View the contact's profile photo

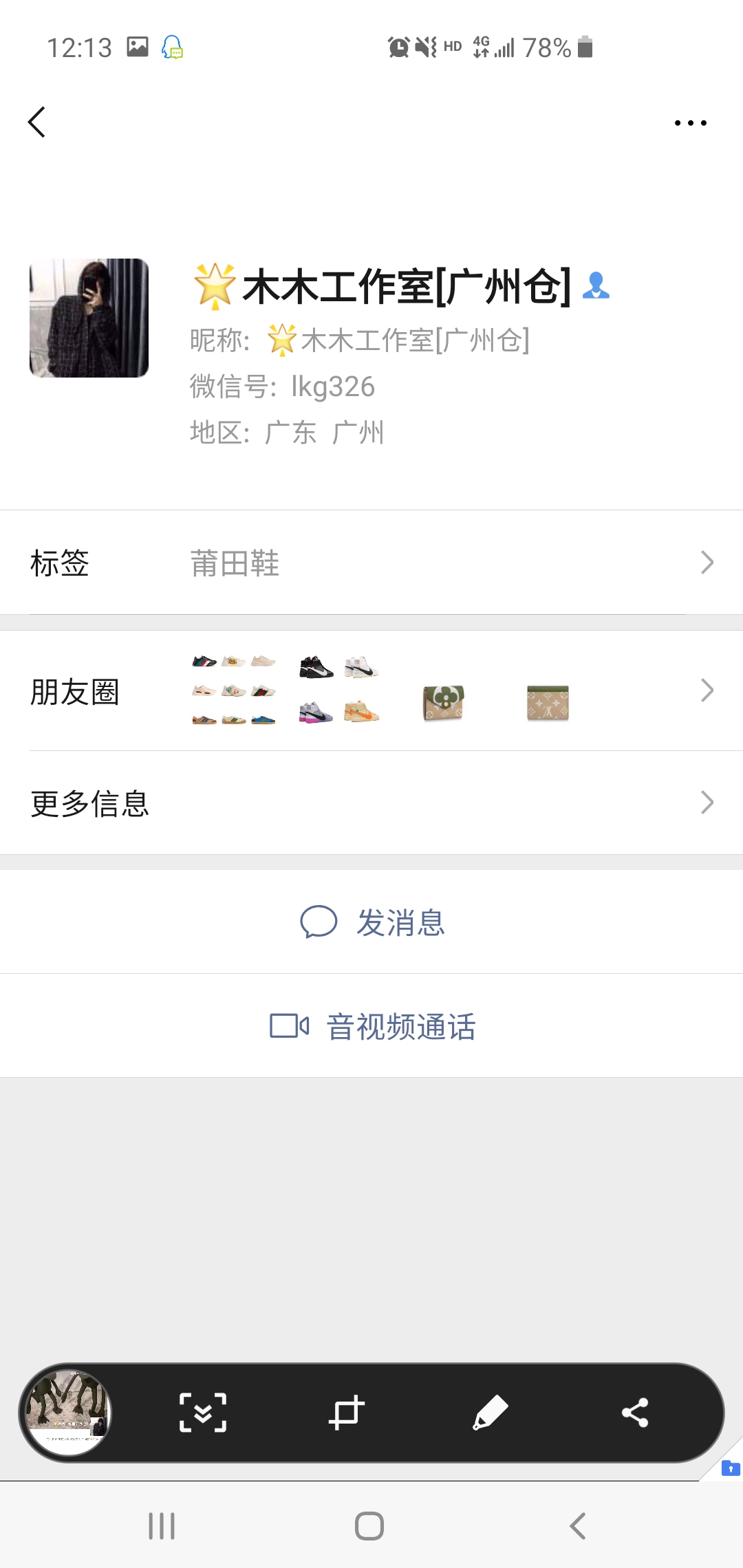89,318
